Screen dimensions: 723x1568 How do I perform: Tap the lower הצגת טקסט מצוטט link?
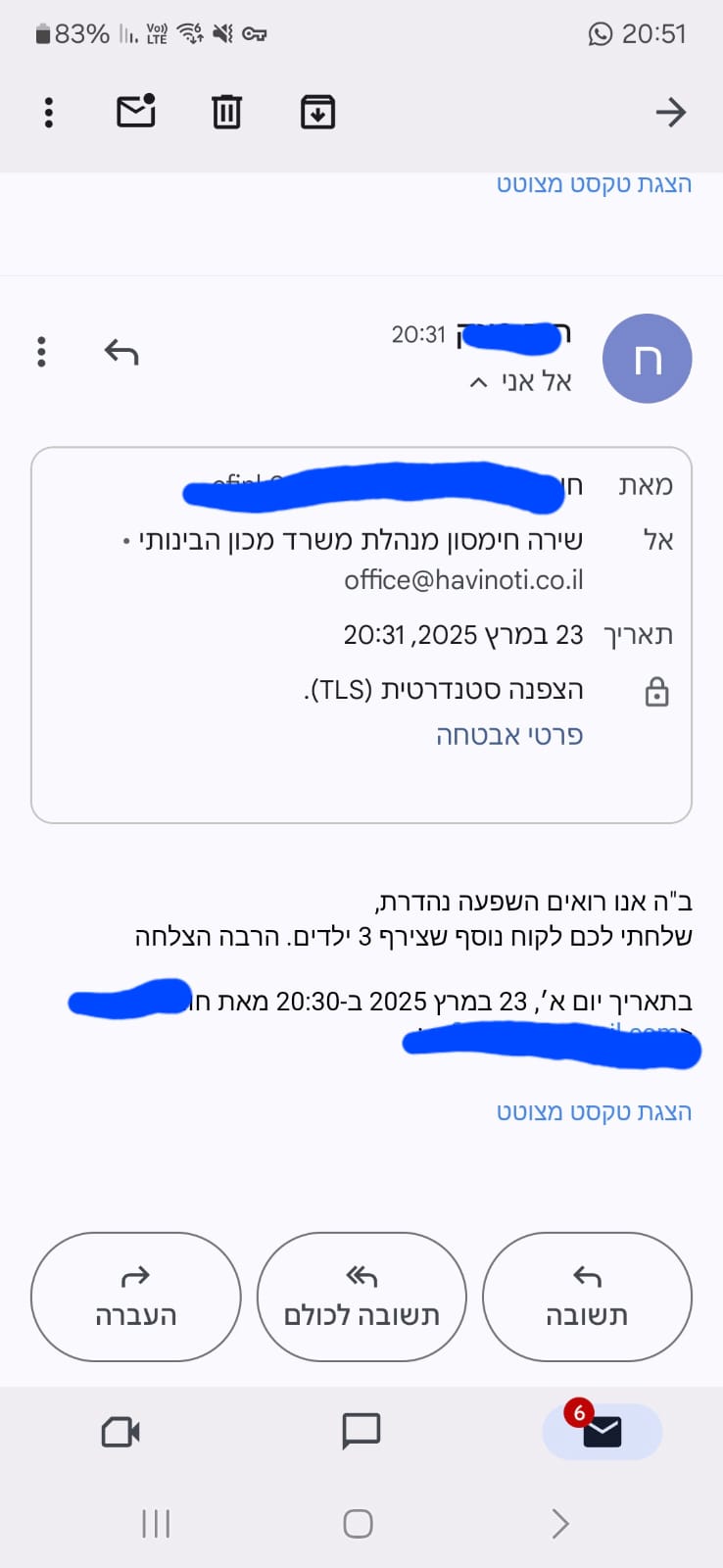[x=594, y=1112]
